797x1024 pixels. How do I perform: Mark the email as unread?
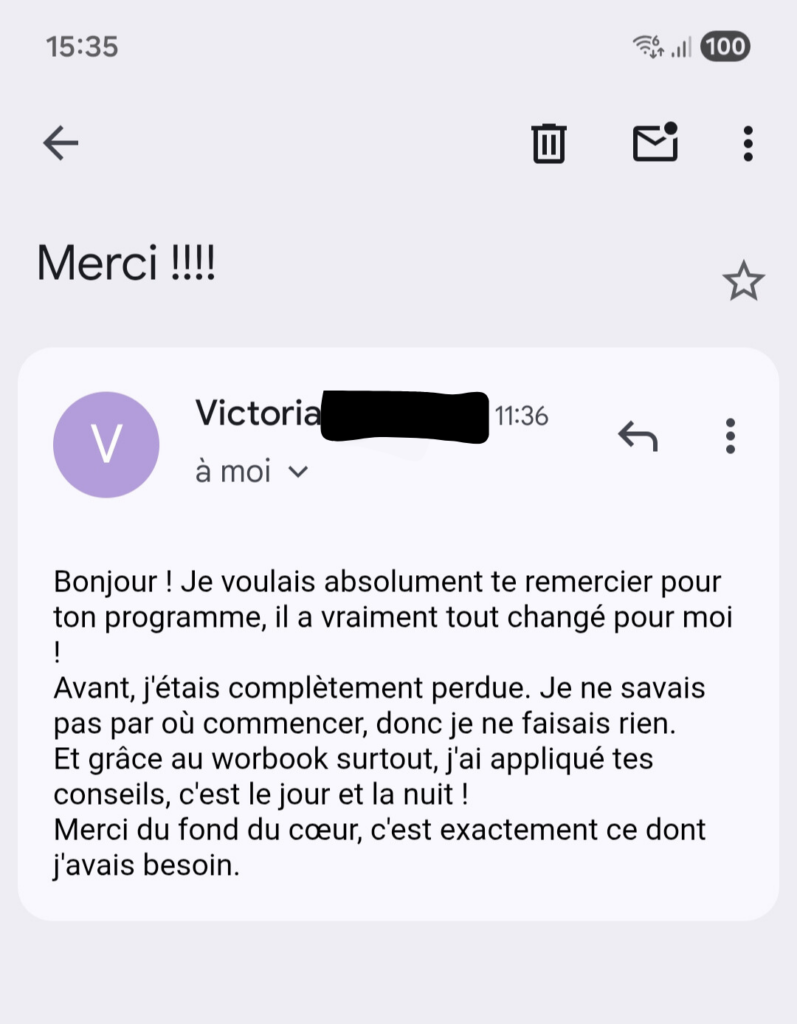coord(655,143)
